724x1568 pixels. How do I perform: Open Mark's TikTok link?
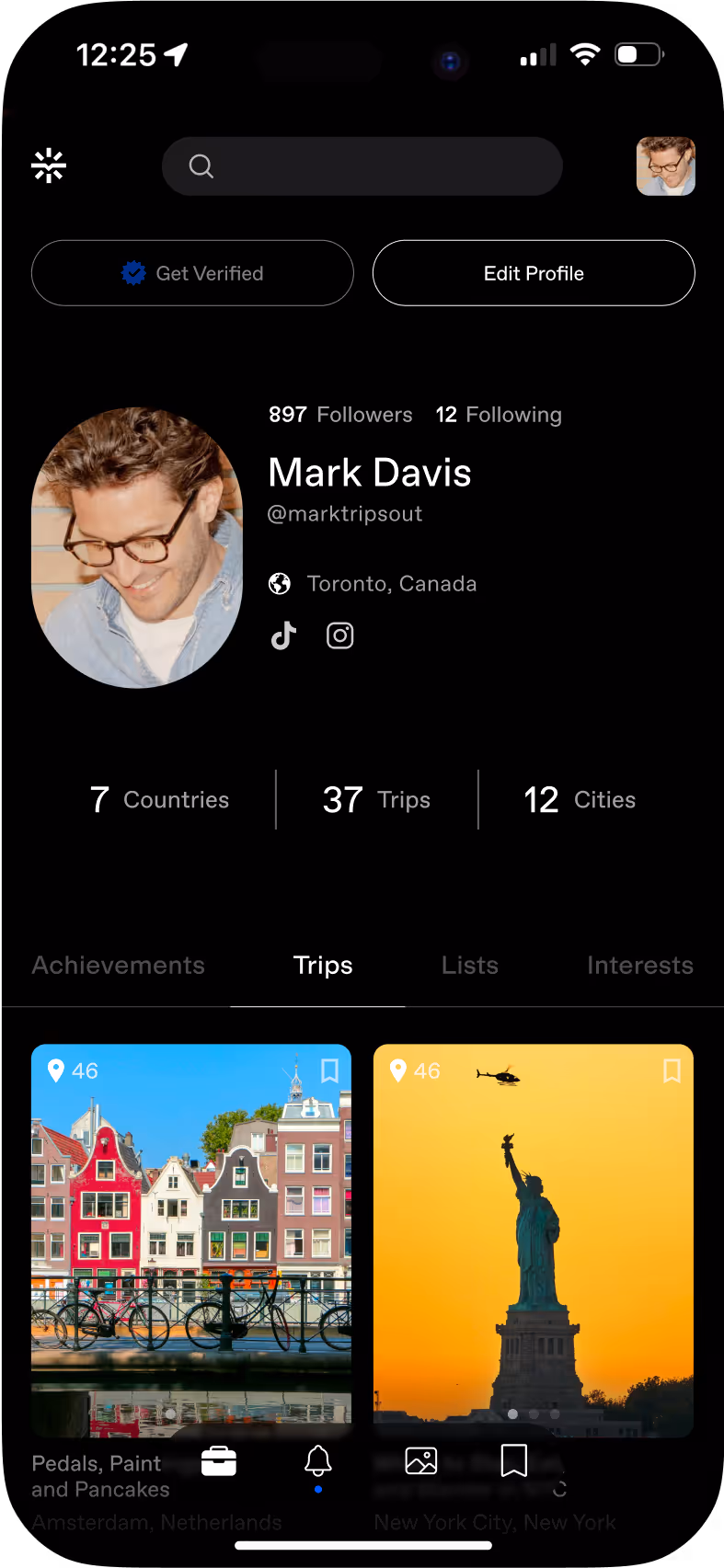click(283, 635)
